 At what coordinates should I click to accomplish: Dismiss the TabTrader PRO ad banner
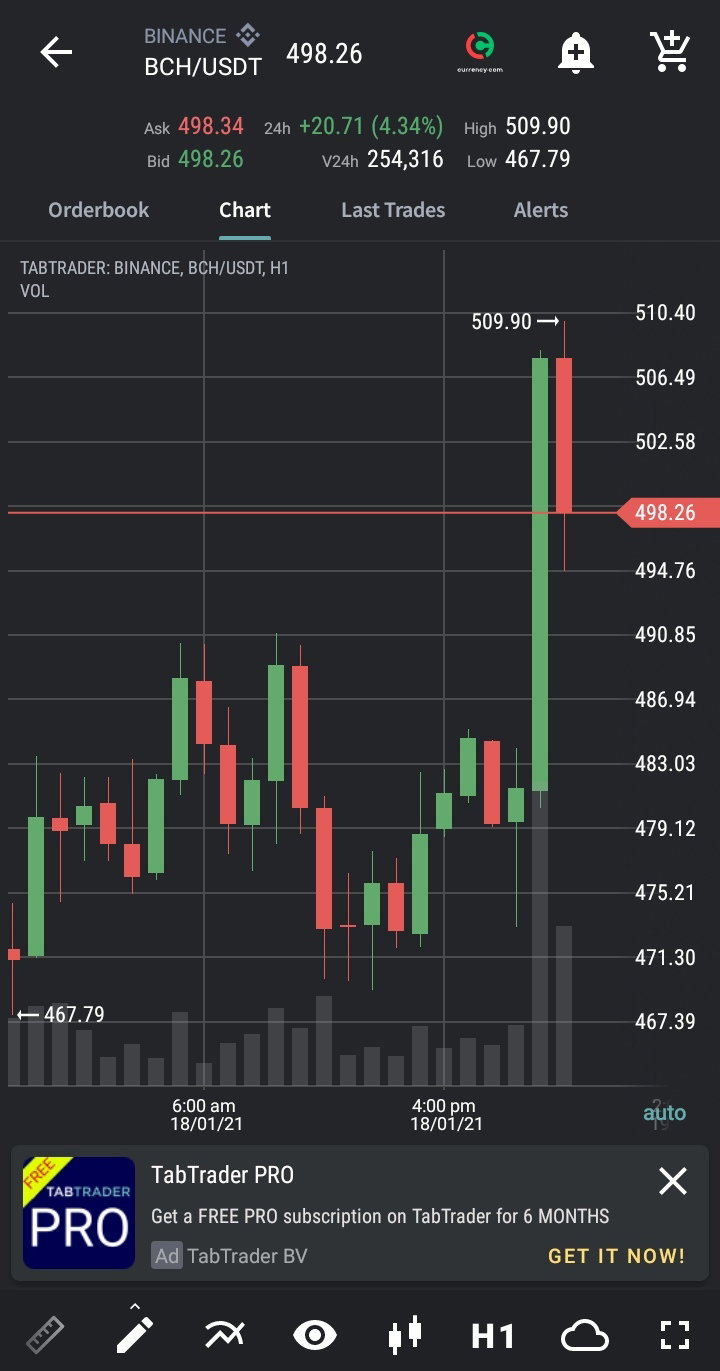[x=673, y=1182]
